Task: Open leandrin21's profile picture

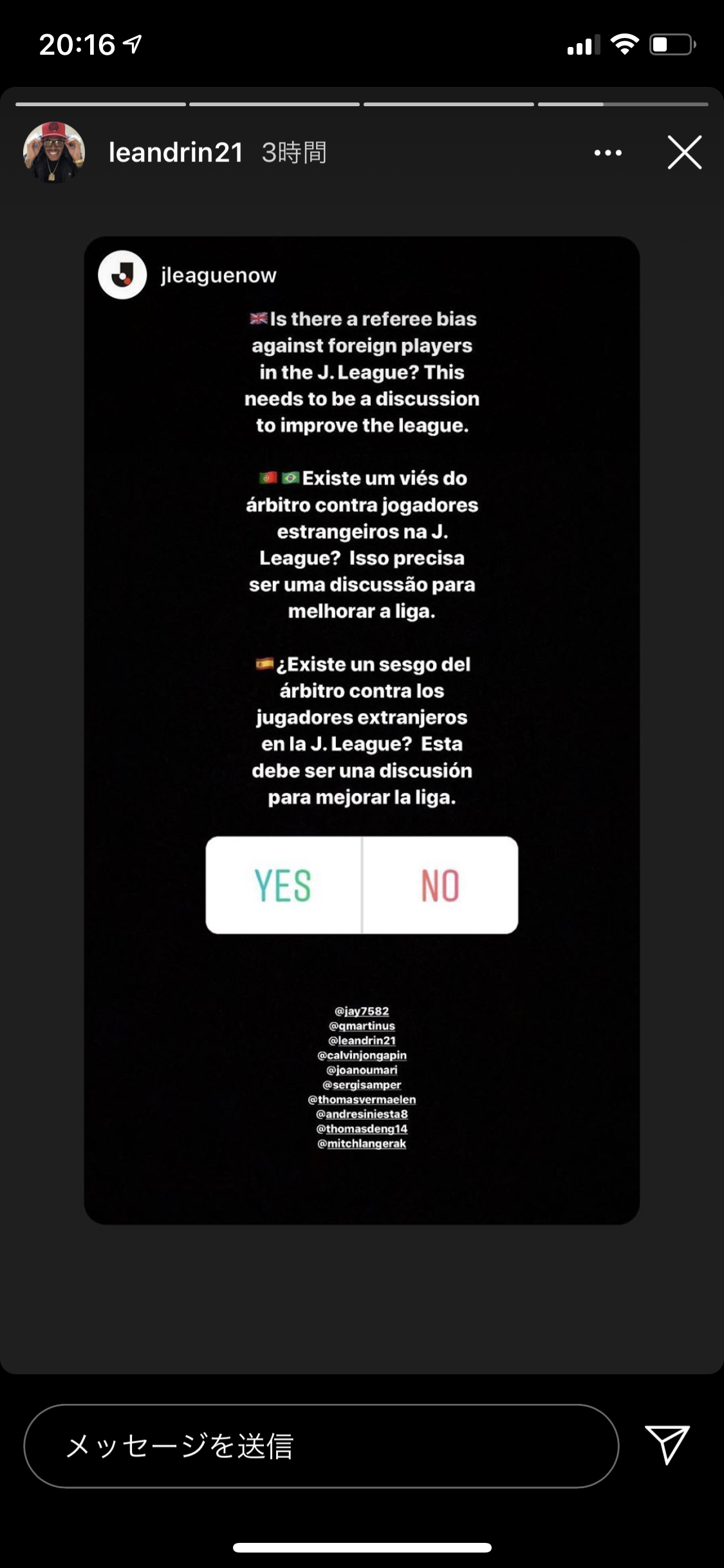Action: (54, 153)
